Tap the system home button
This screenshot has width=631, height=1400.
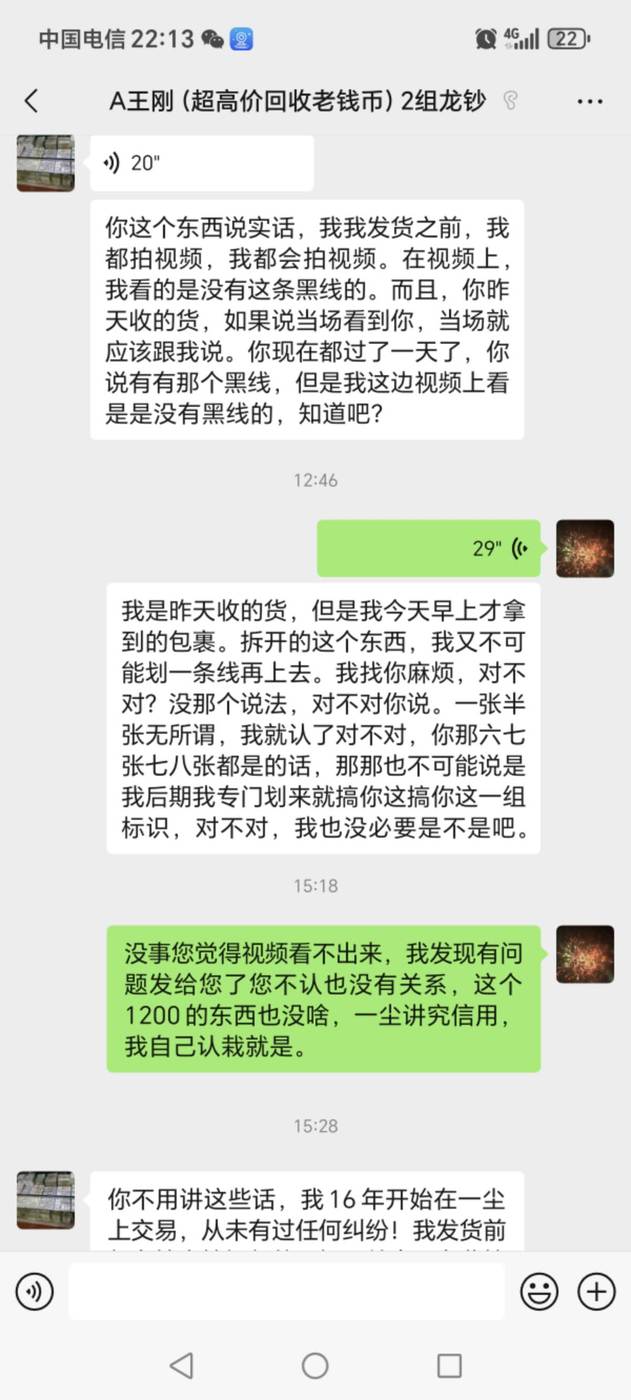pyautogui.click(x=315, y=1365)
